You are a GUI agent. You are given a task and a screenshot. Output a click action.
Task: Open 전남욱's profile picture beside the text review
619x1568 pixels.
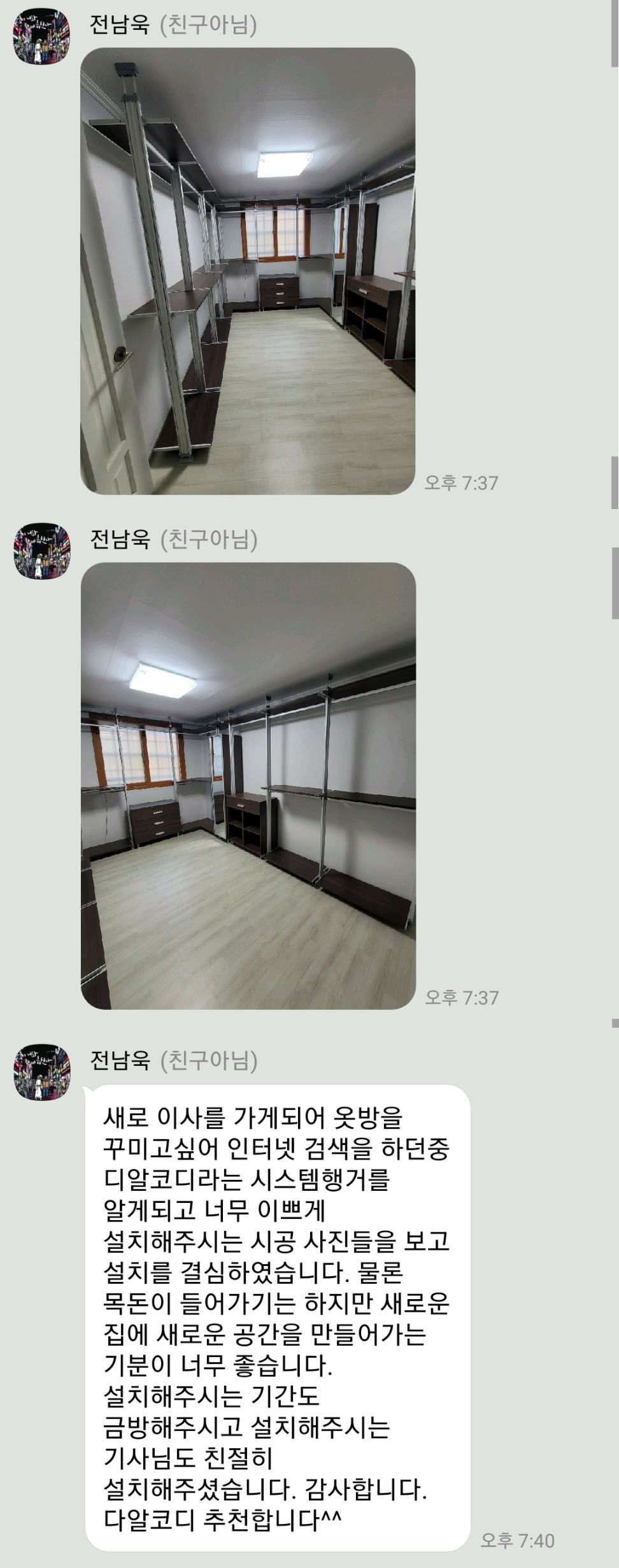(42, 1071)
